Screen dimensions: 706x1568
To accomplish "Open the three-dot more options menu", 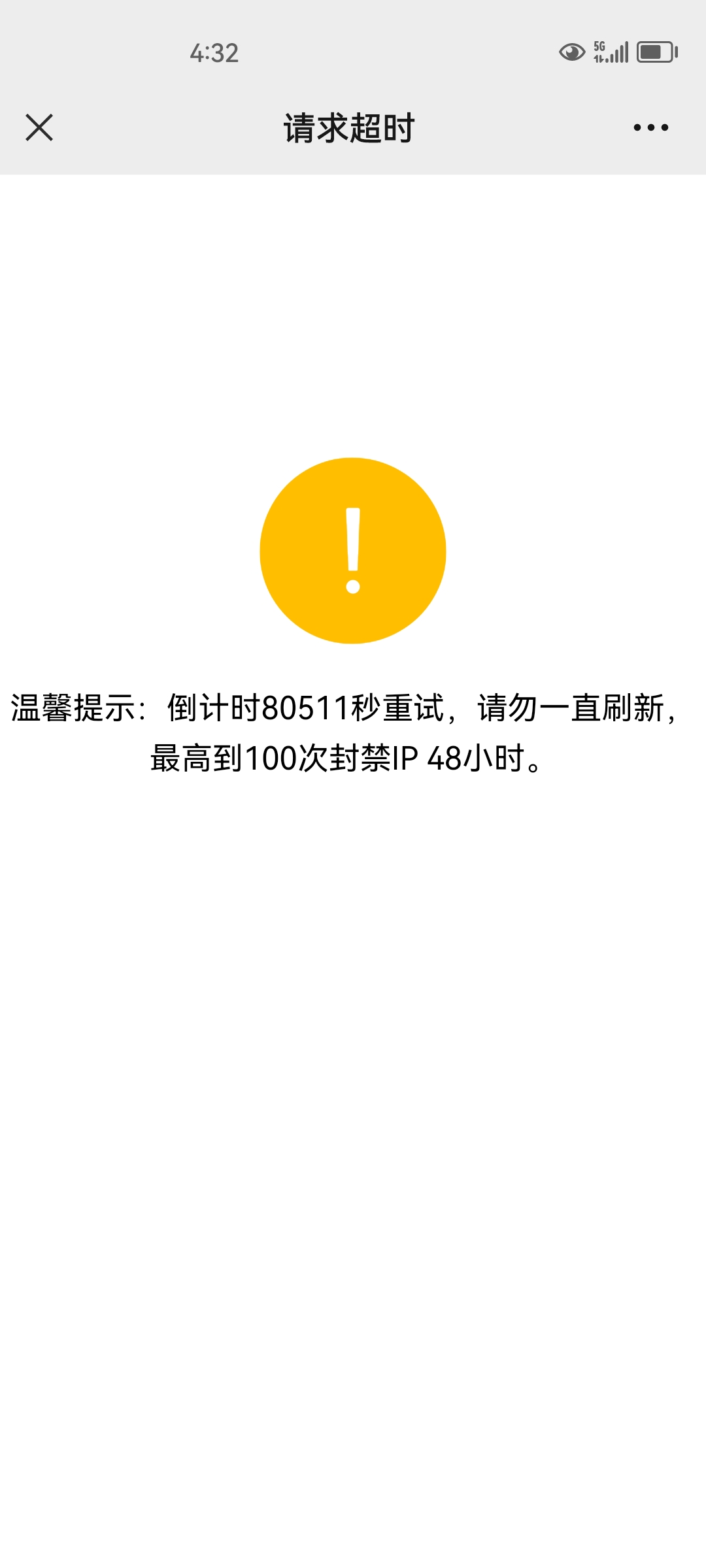I will (x=650, y=127).
